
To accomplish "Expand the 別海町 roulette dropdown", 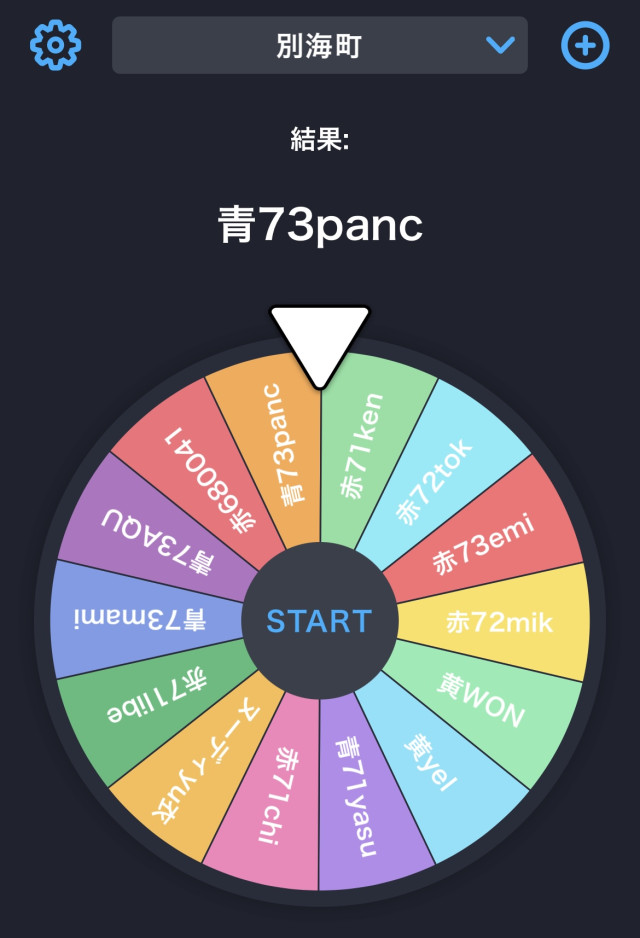I will click(x=320, y=45).
